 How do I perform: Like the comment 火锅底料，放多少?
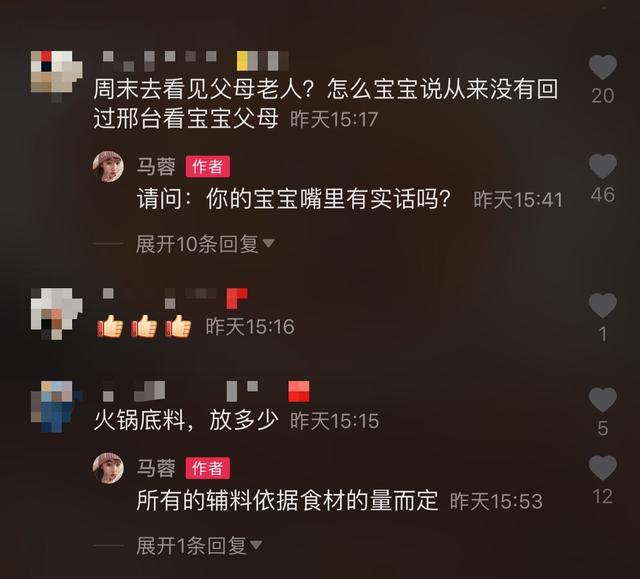602,401
